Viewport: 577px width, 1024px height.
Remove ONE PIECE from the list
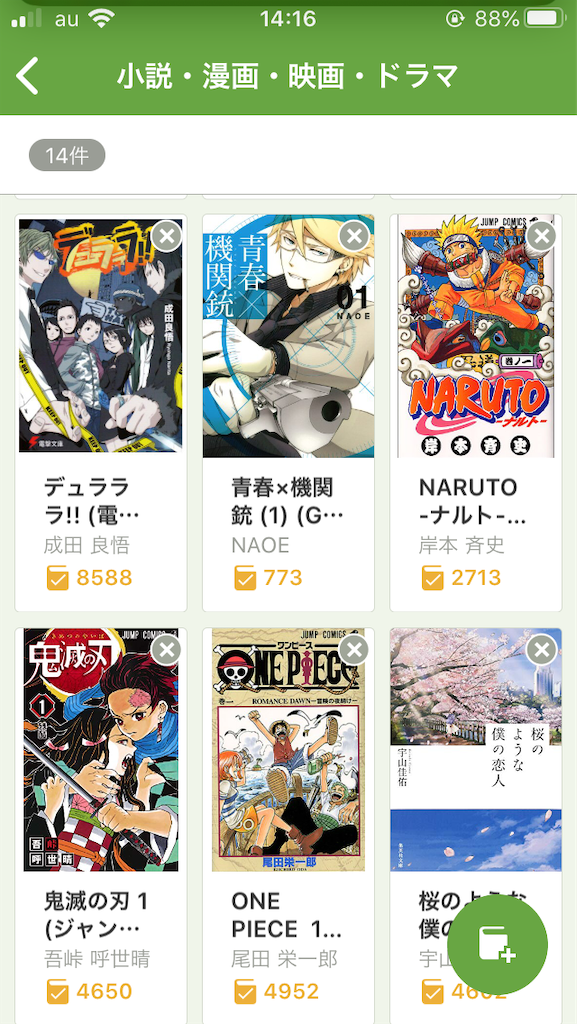354,650
